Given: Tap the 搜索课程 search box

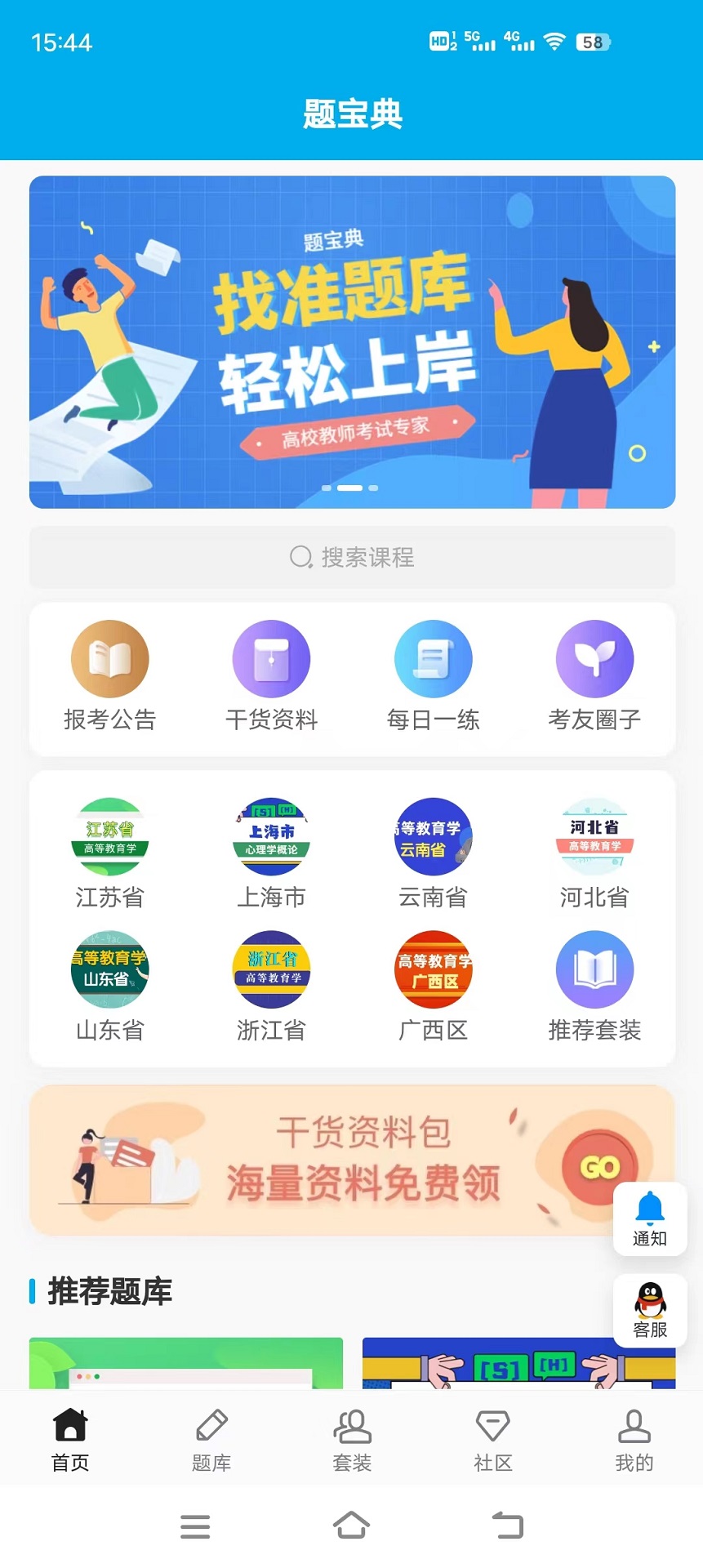Looking at the screenshot, I should click(352, 558).
